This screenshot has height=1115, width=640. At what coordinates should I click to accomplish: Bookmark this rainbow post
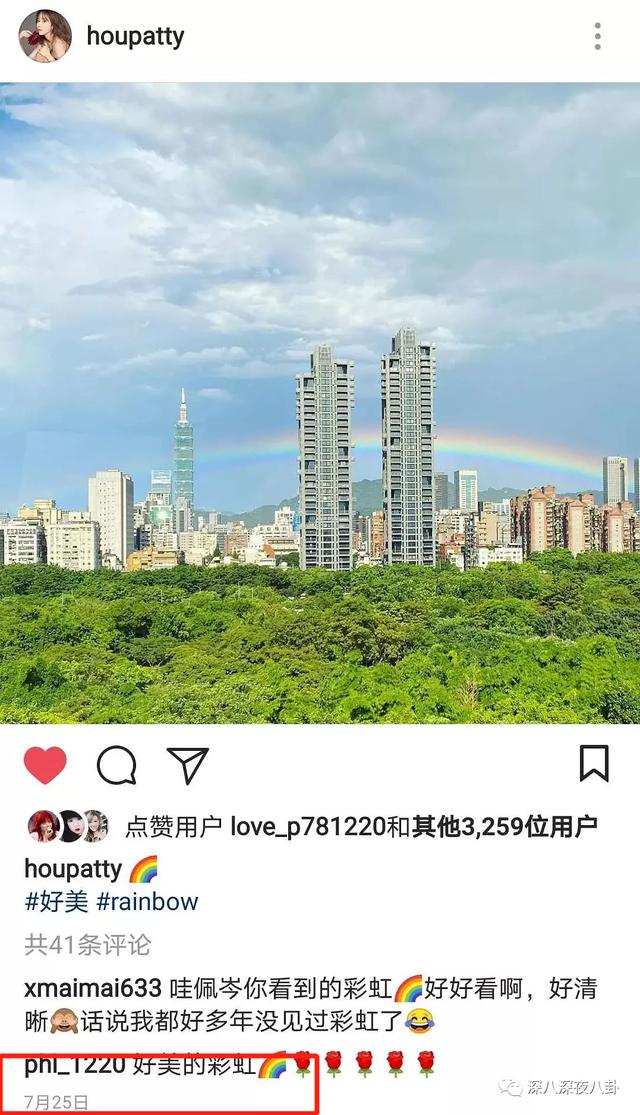[594, 764]
